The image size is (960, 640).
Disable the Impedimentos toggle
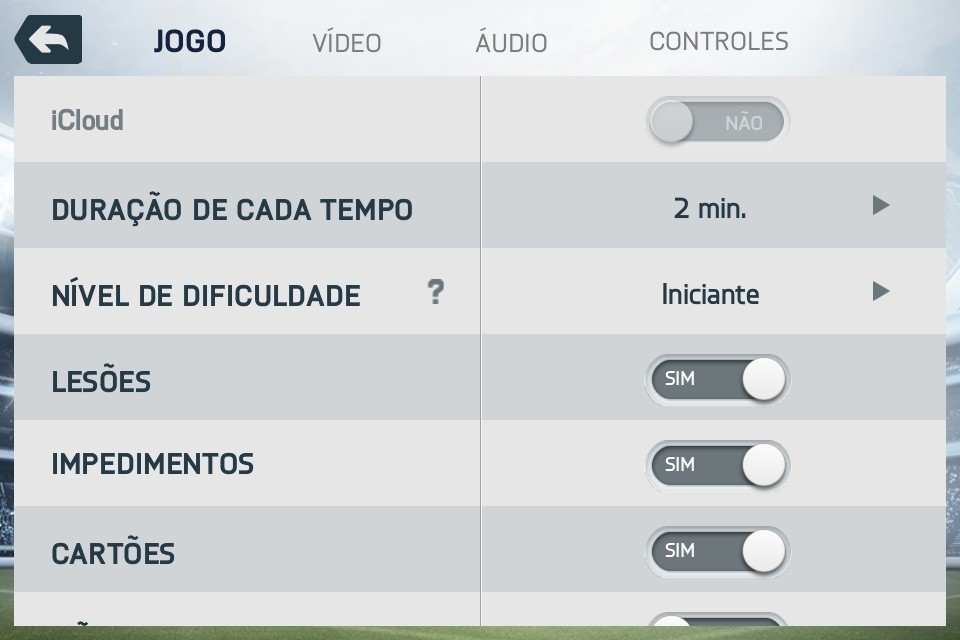tap(718, 465)
